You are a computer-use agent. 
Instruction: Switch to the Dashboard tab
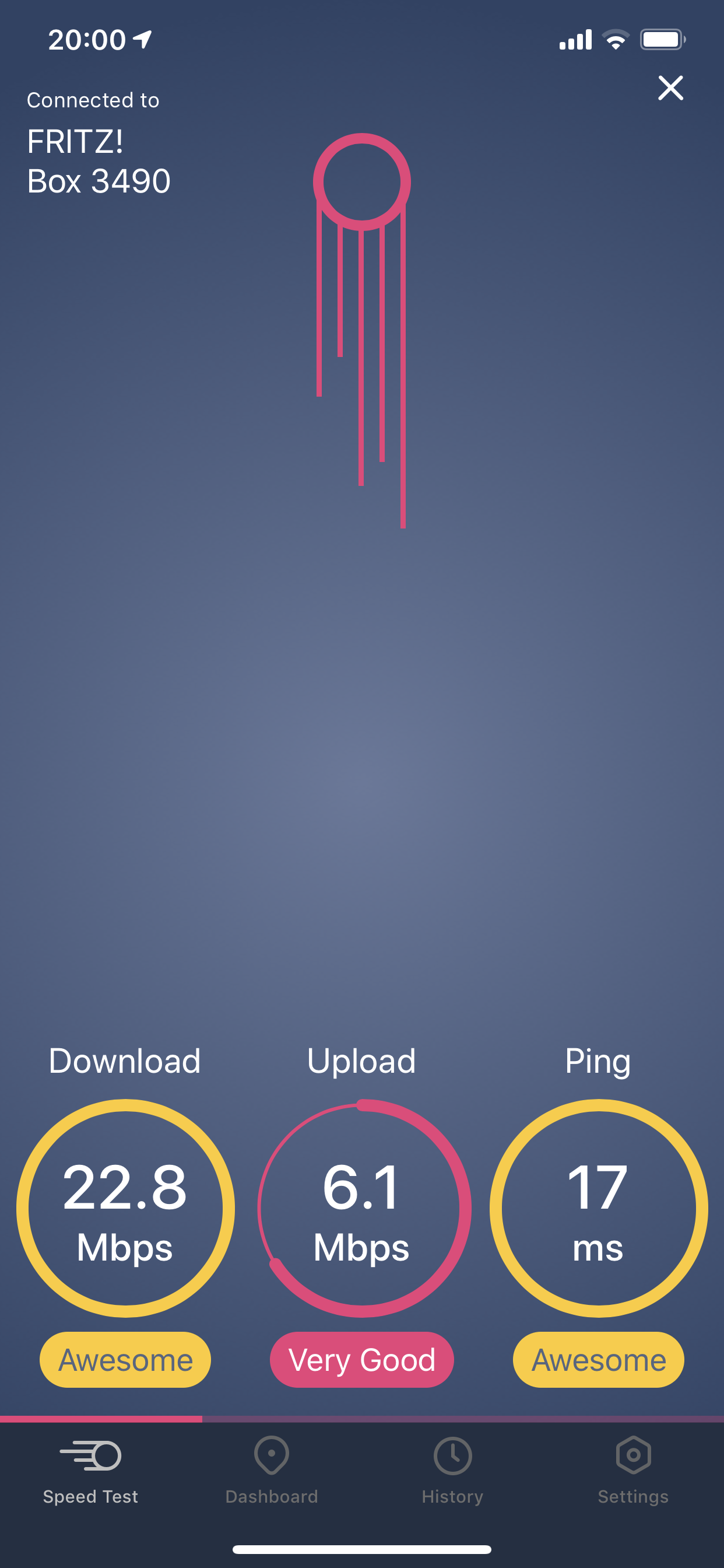[271, 1471]
